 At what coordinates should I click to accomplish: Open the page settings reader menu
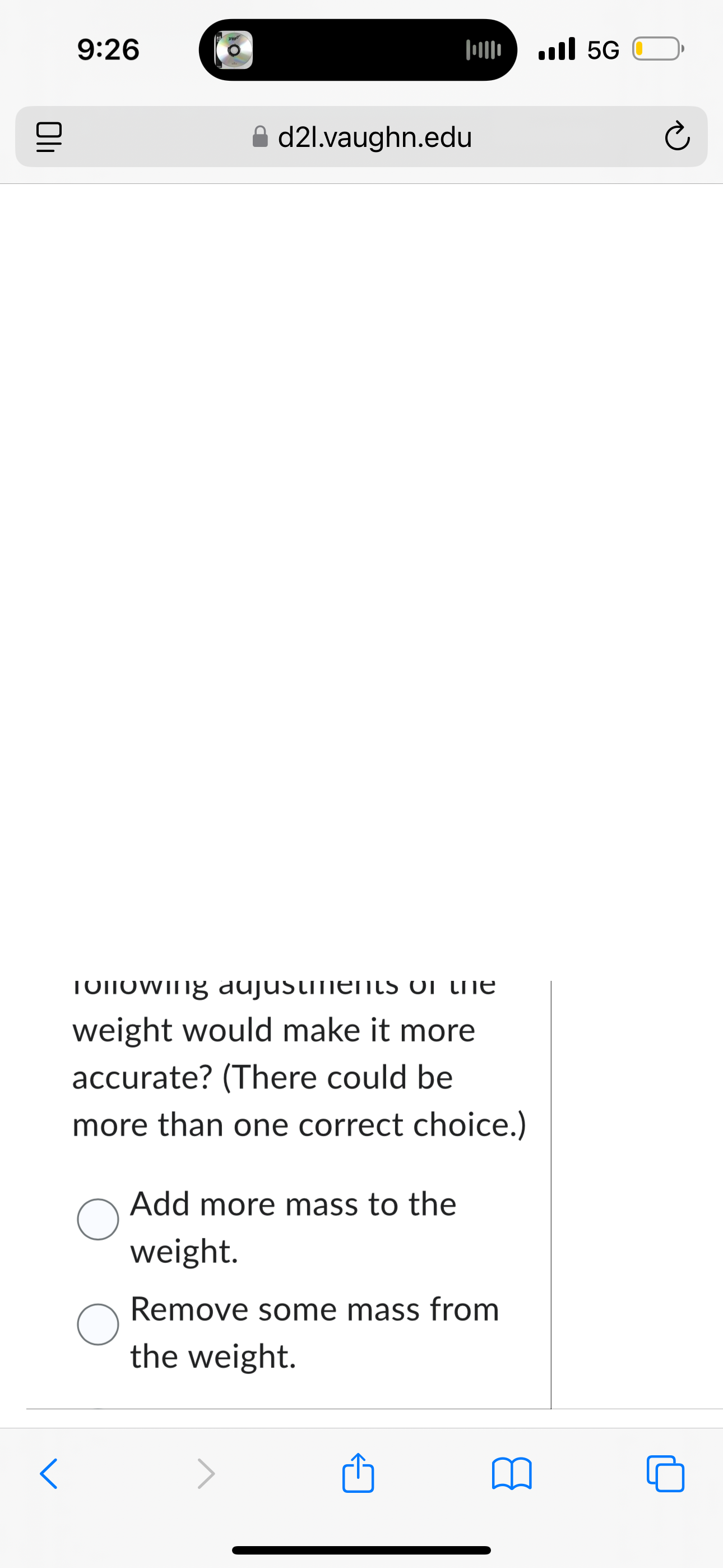click(x=49, y=137)
